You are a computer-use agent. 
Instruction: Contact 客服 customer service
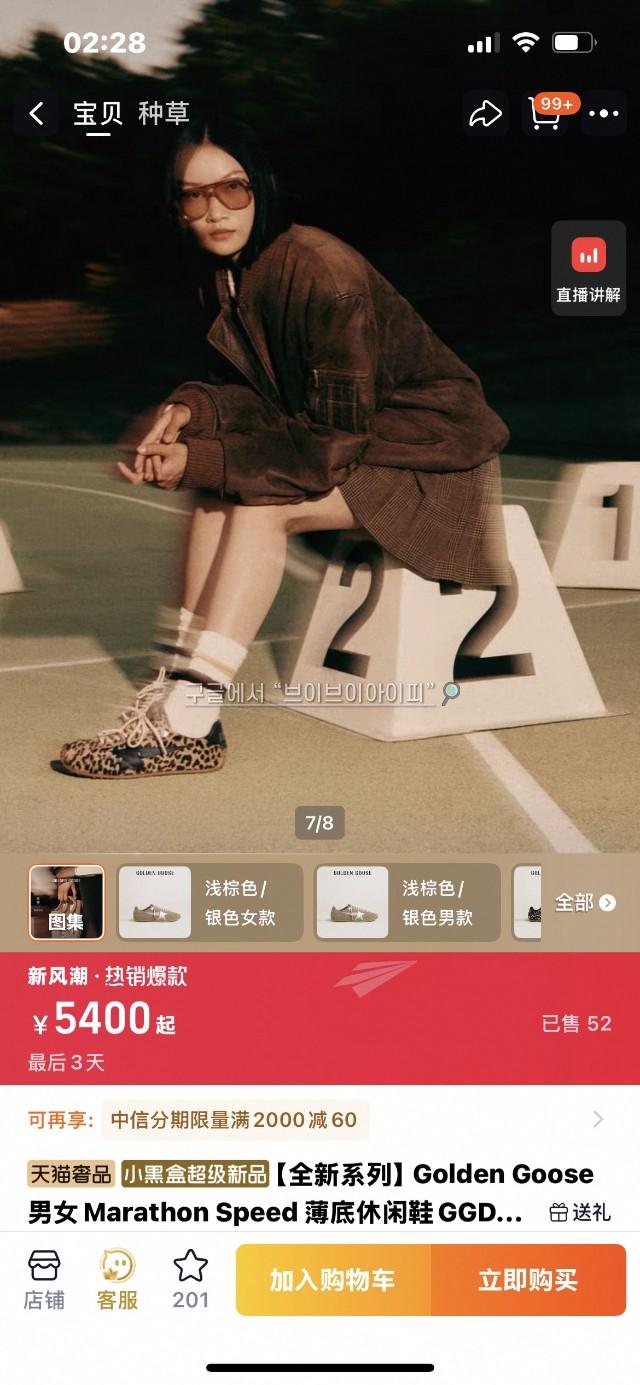[117, 1279]
